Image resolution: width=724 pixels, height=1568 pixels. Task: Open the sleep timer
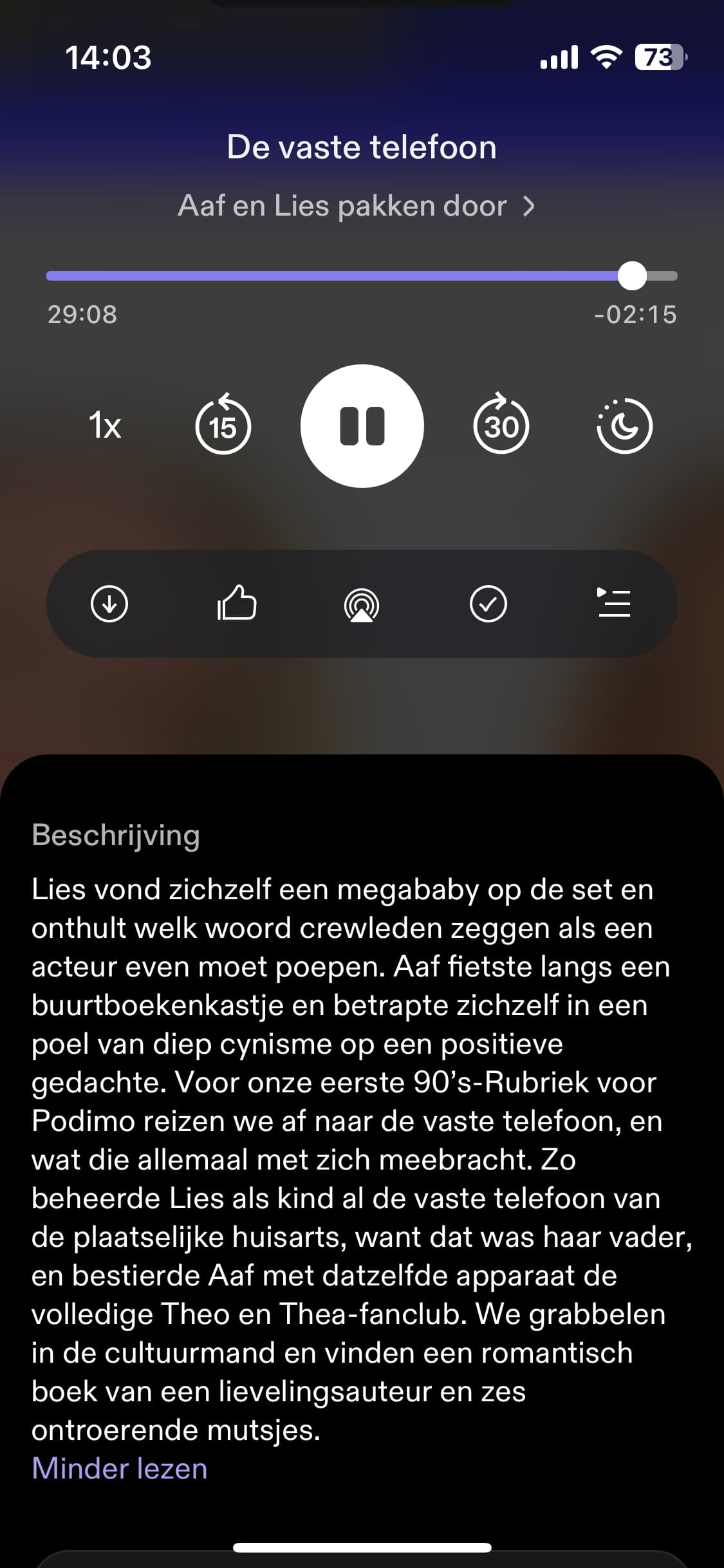624,425
